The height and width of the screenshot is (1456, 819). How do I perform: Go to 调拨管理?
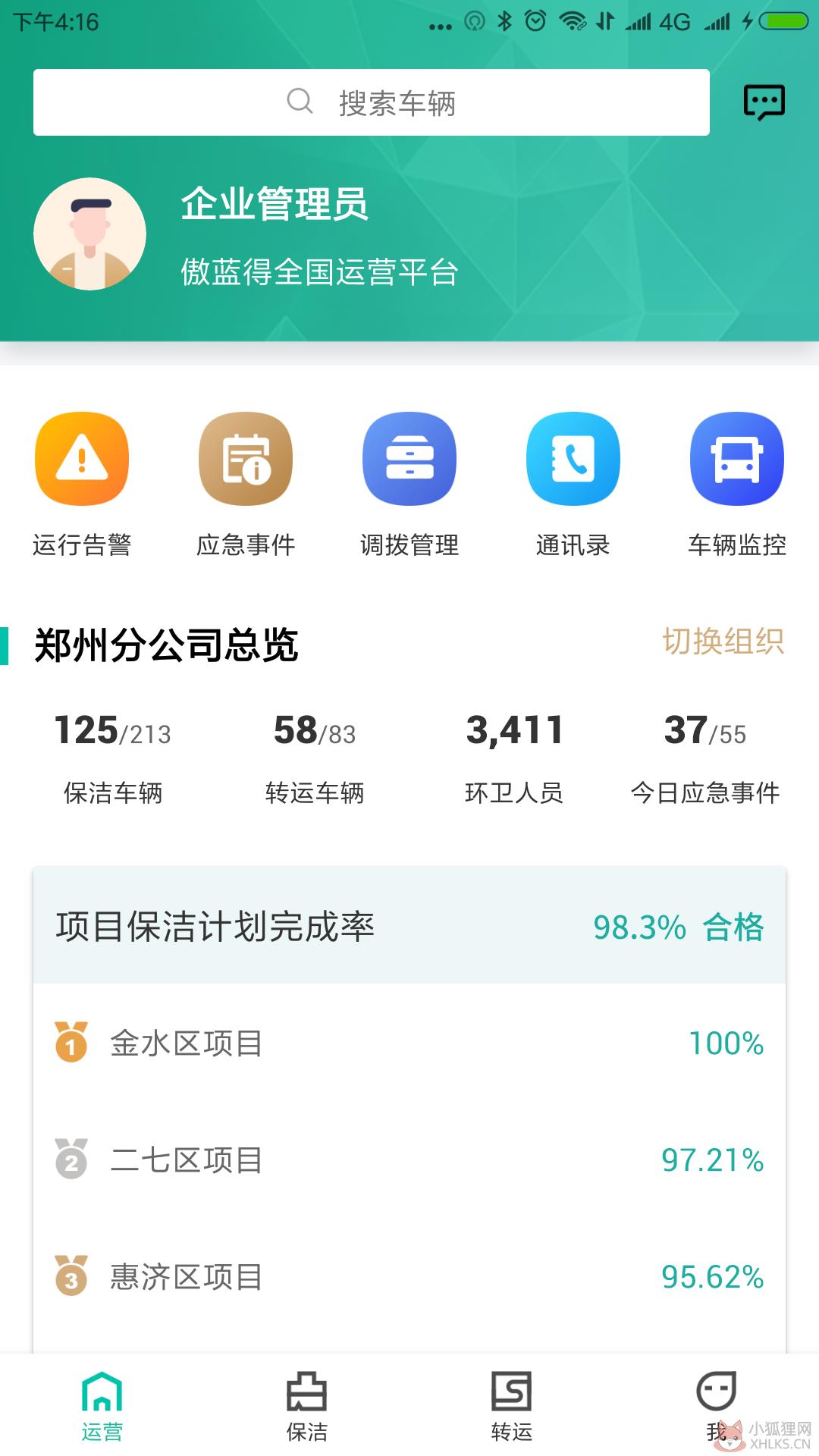tap(409, 485)
